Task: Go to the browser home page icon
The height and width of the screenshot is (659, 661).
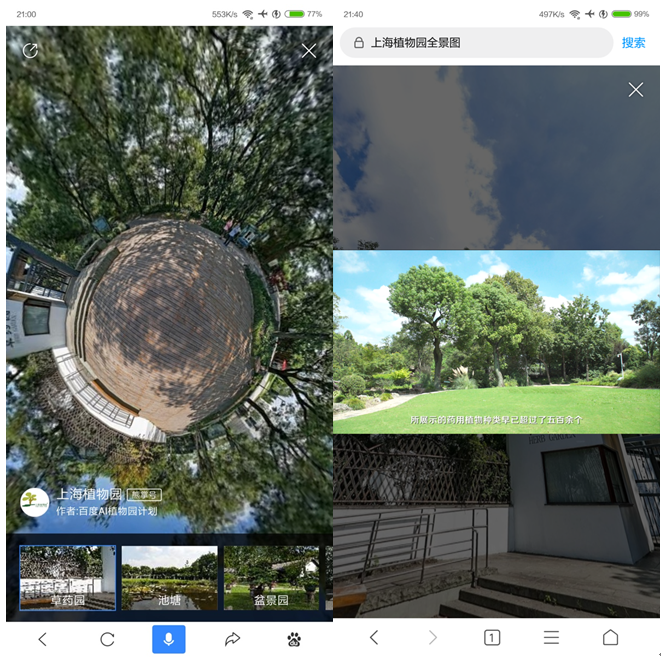Action: [x=610, y=638]
